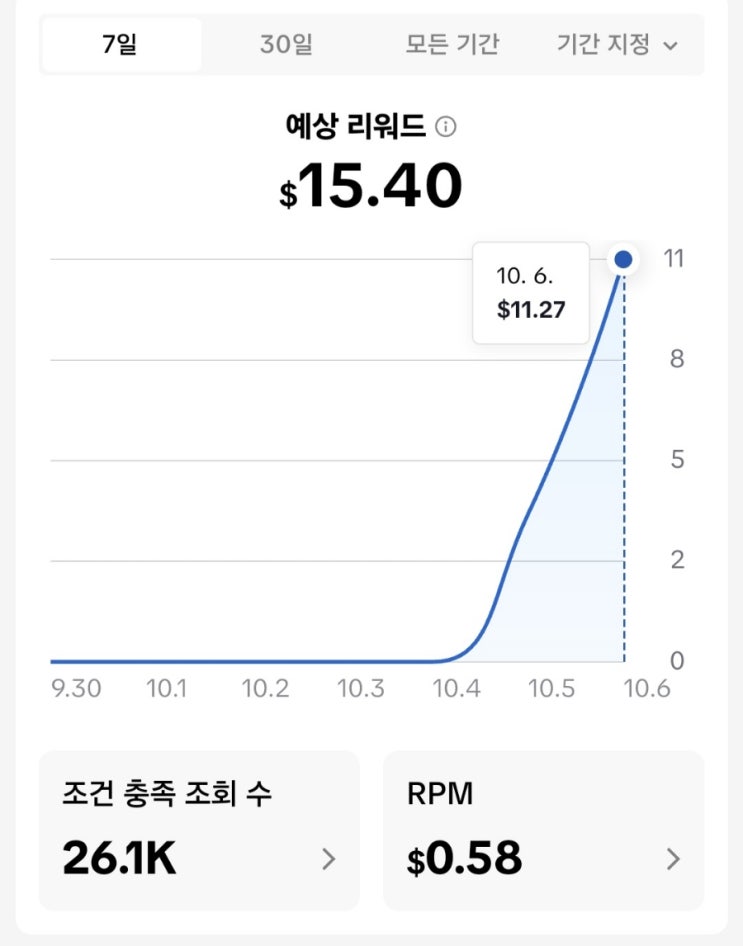Tap the 10. 6. data point on chart
Image resolution: width=743 pixels, height=946 pixels.
tap(624, 260)
